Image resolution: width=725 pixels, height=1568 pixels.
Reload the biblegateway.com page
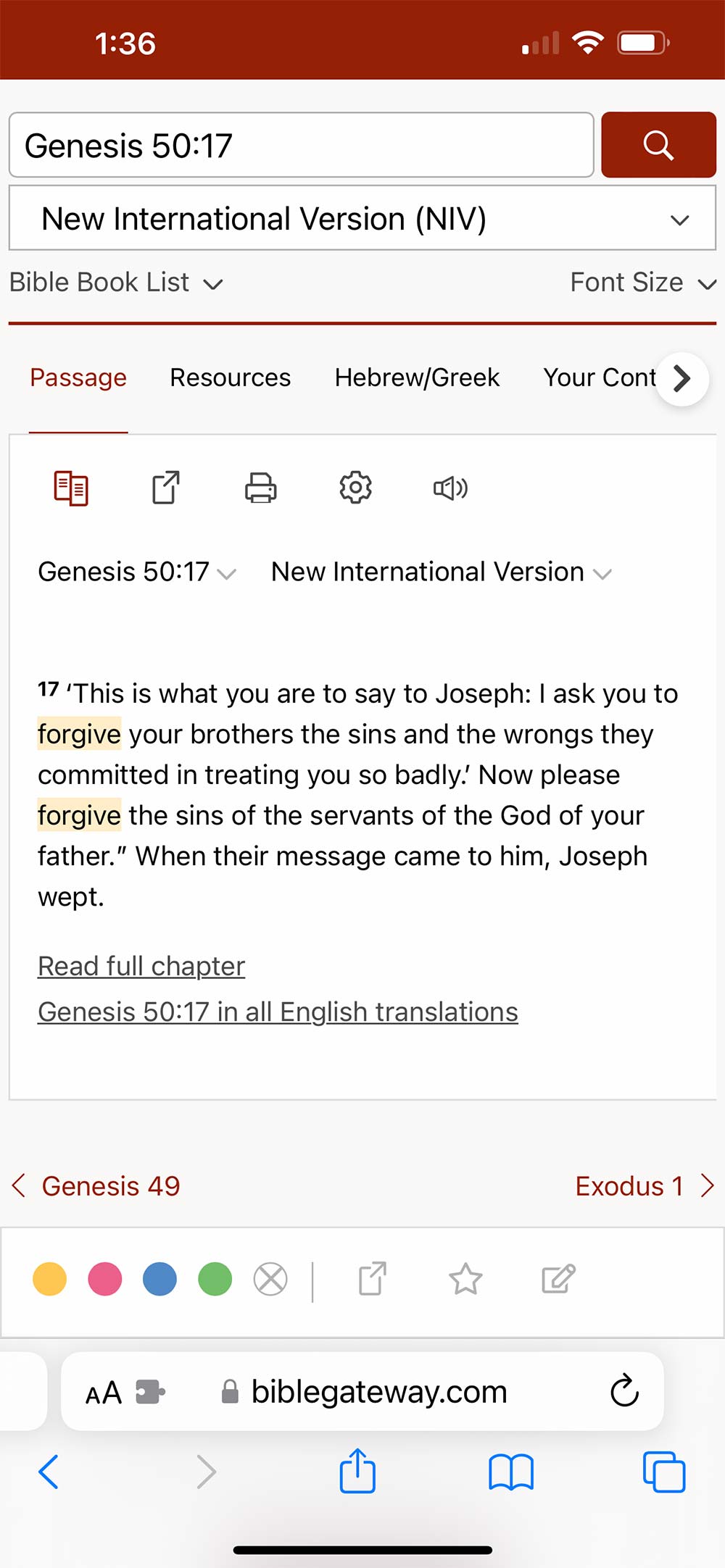coord(624,1390)
